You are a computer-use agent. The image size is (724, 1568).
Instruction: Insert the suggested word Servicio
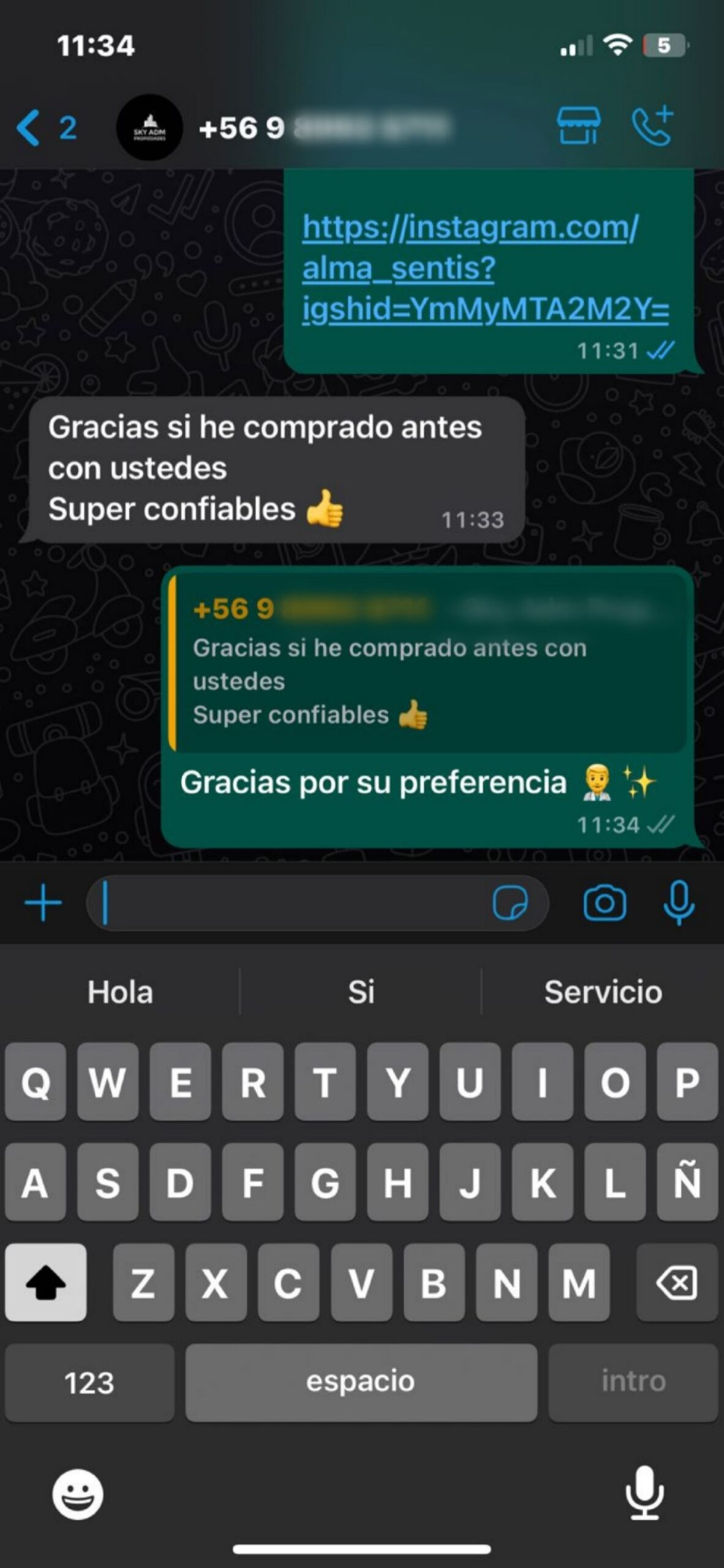(603, 992)
